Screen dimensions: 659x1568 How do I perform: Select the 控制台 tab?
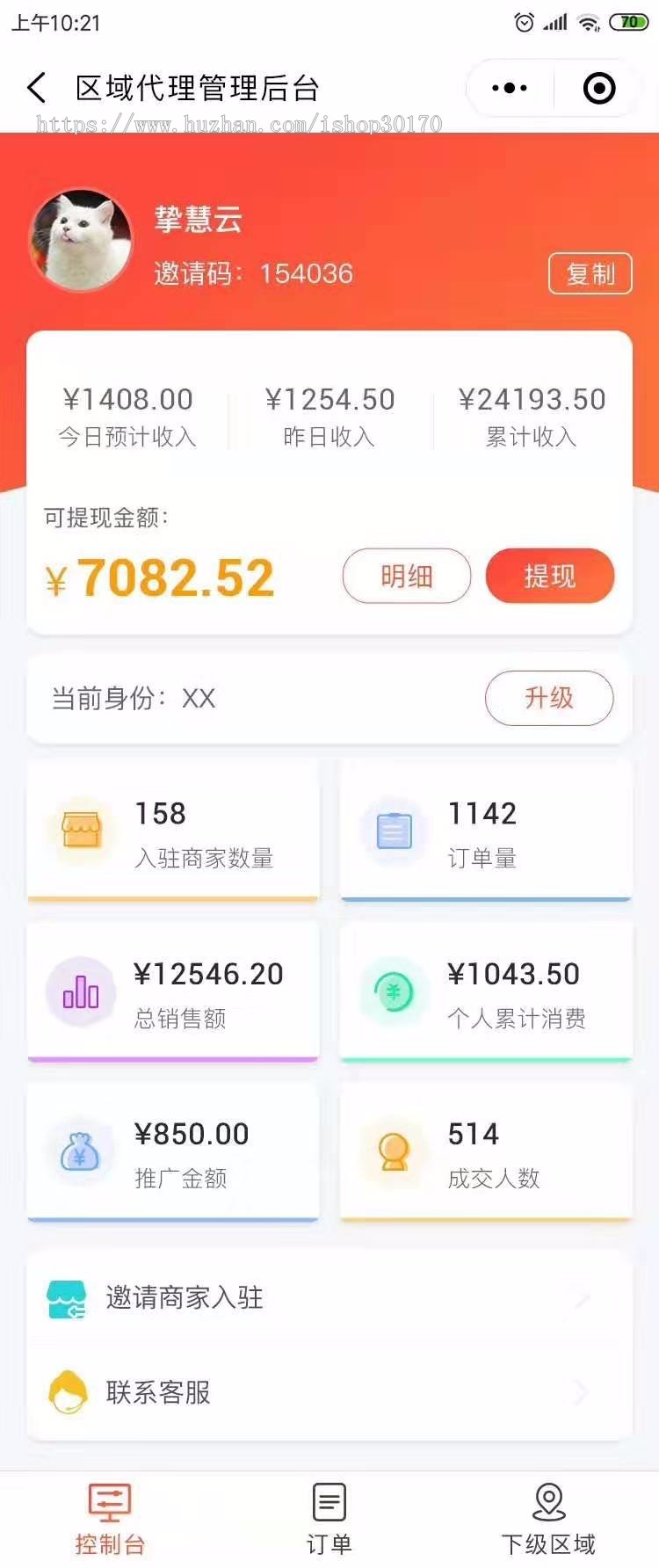click(x=109, y=1514)
